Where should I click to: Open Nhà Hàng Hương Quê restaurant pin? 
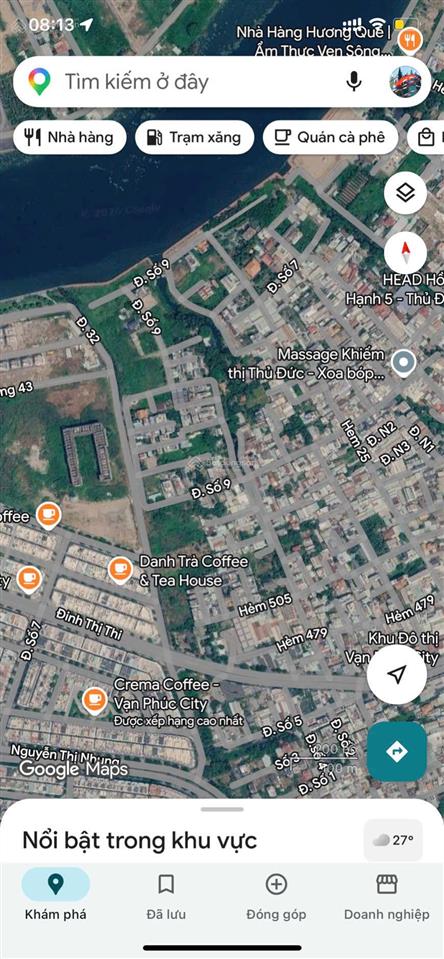pos(409,41)
